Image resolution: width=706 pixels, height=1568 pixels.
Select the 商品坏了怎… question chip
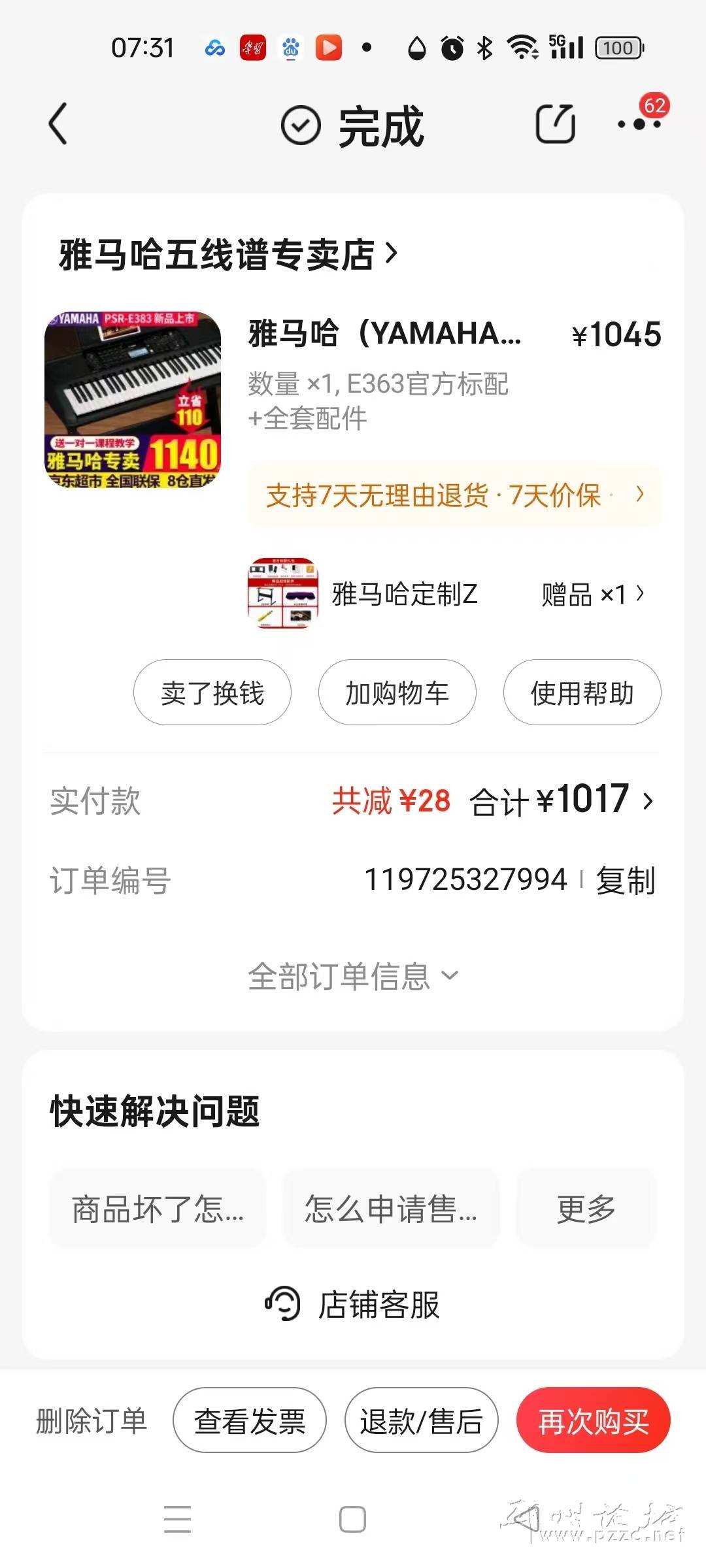[158, 1209]
